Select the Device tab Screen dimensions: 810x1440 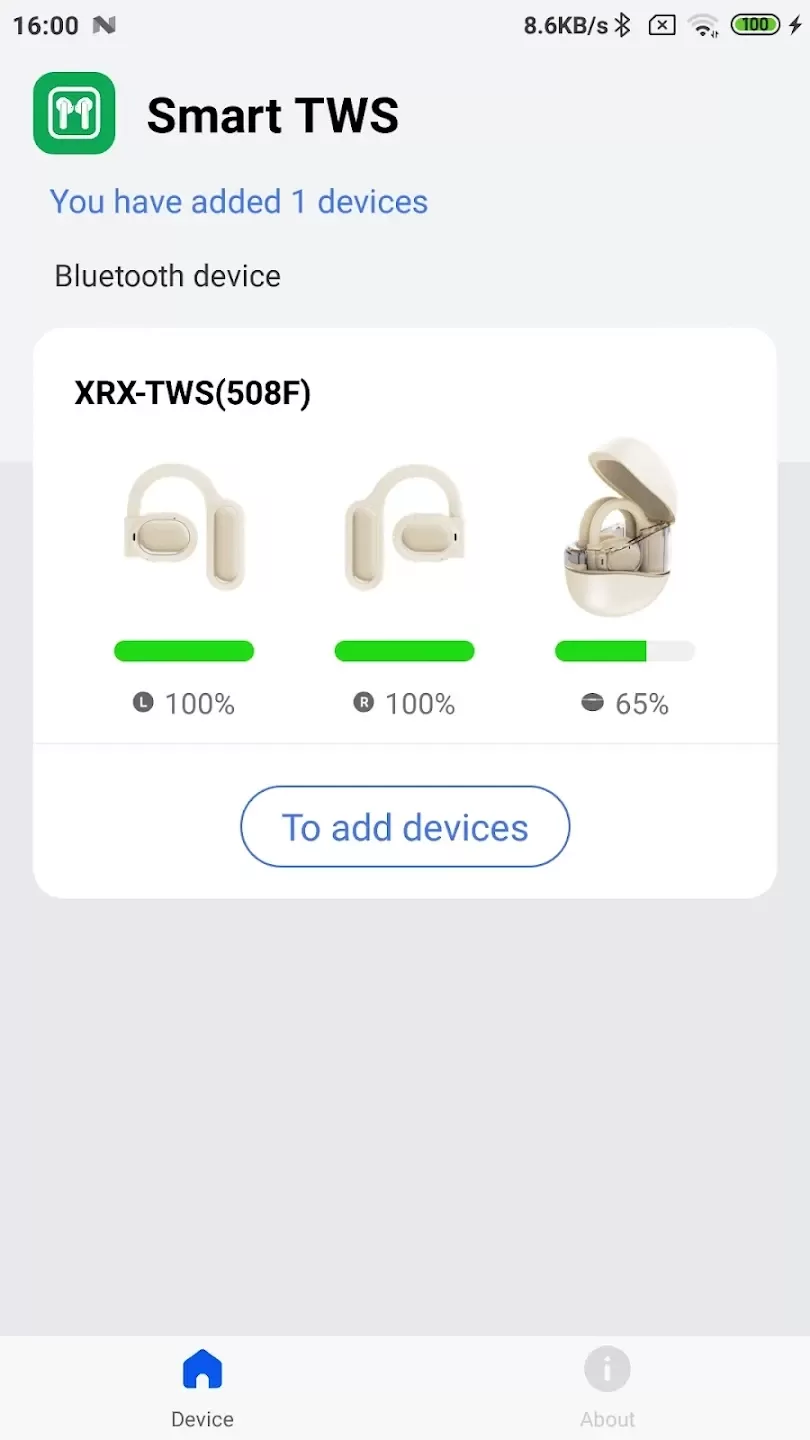pos(202,1388)
